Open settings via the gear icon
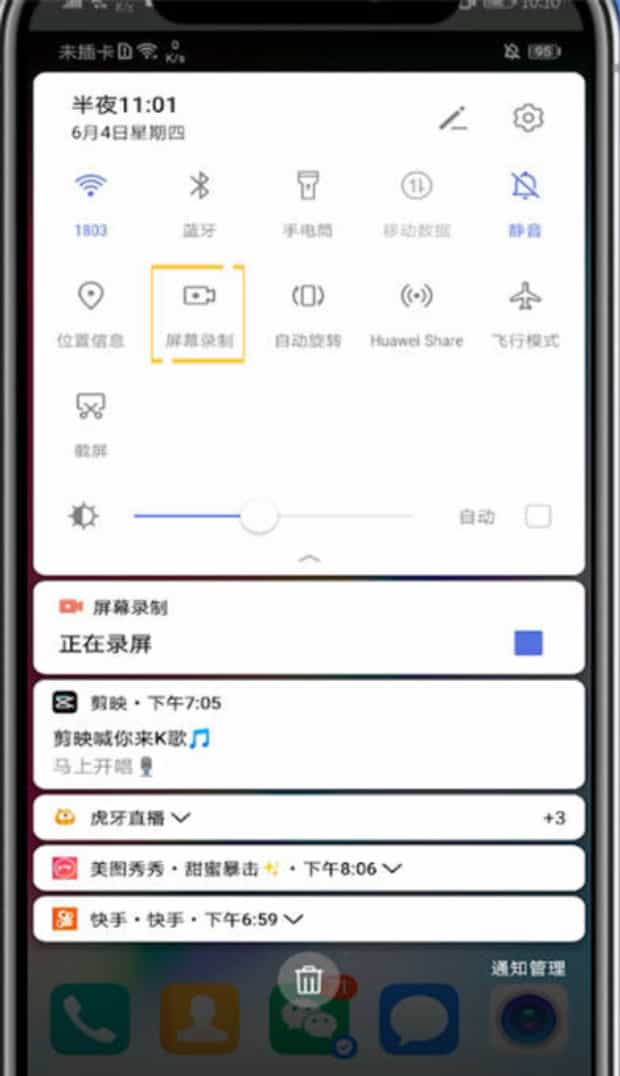620x1076 pixels. pyautogui.click(x=527, y=118)
